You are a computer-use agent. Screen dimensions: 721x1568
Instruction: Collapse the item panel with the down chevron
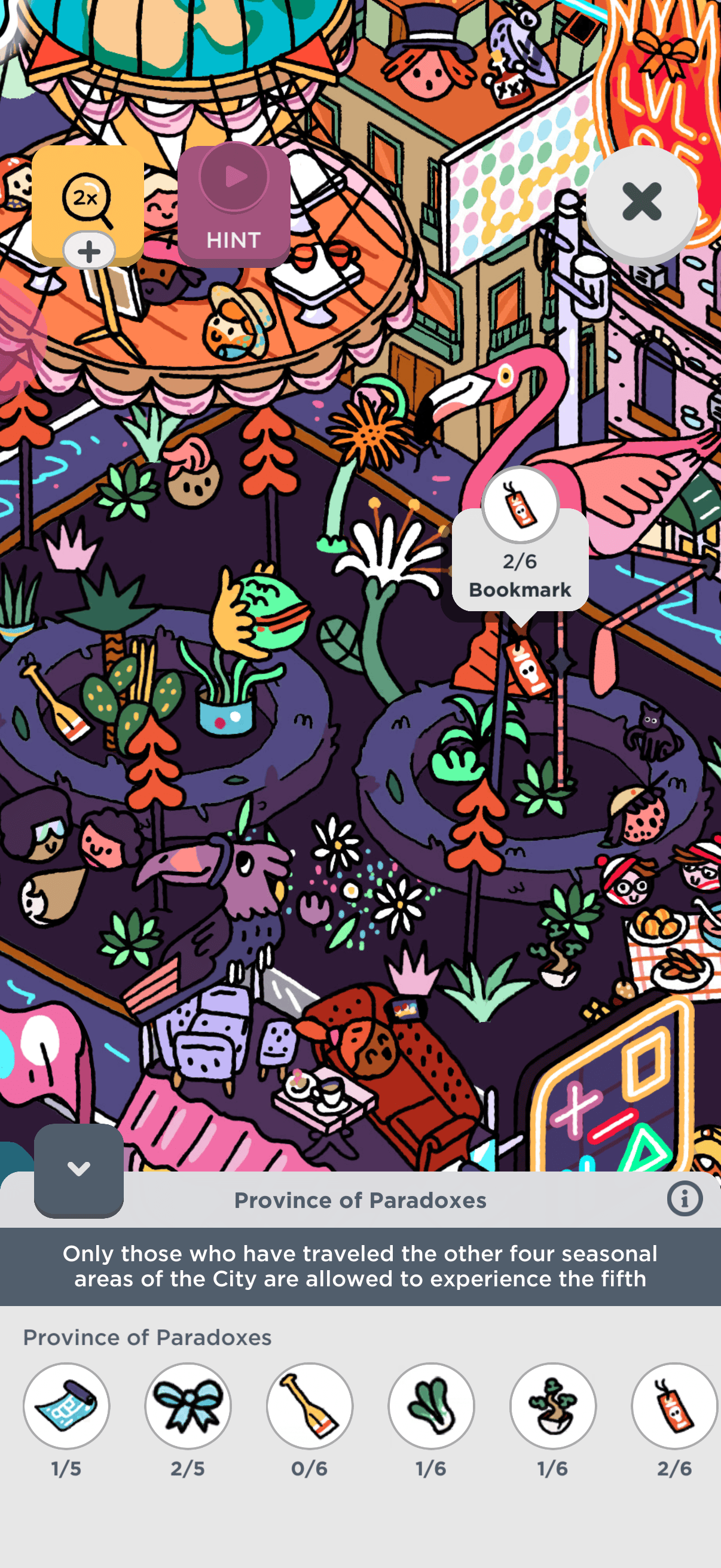tap(78, 1169)
